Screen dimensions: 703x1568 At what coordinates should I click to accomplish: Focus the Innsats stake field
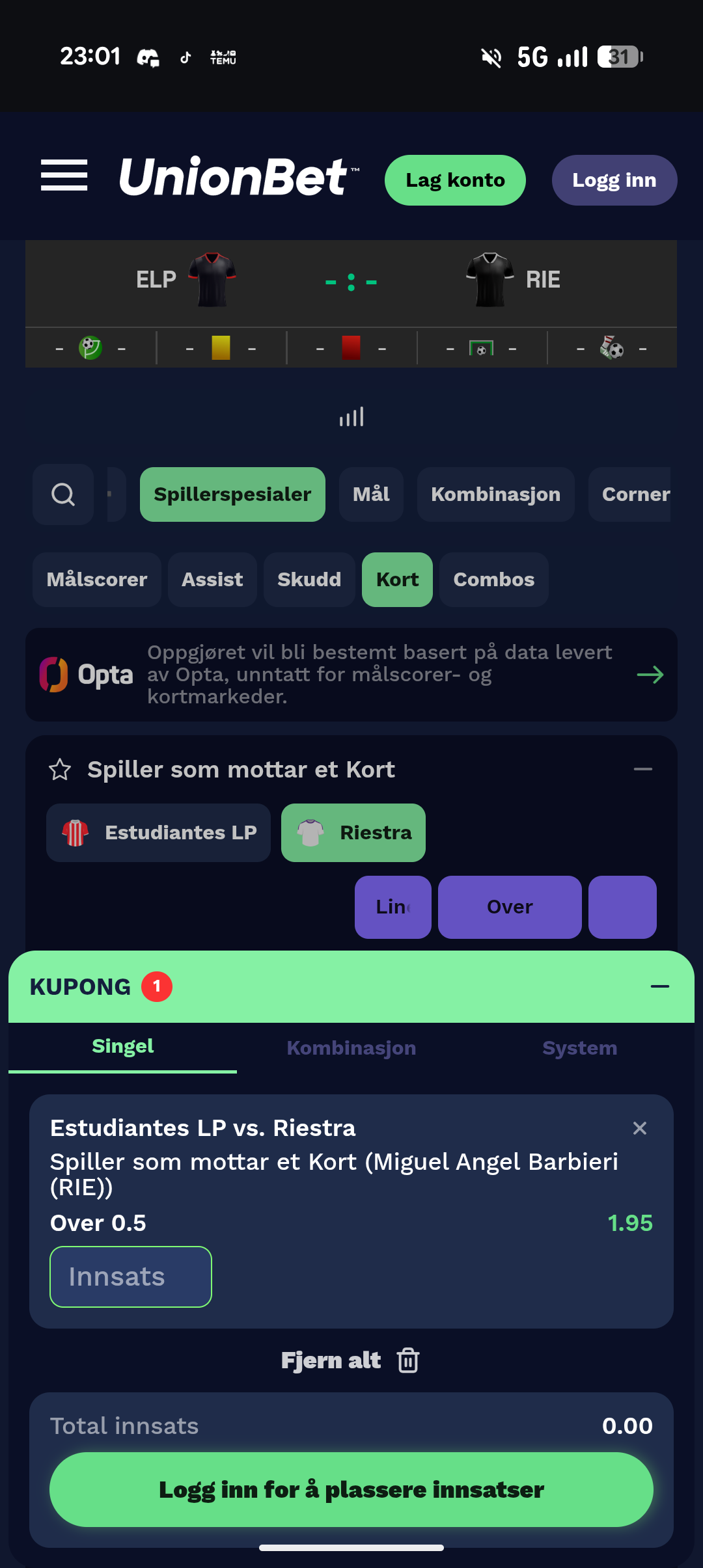tap(131, 1277)
